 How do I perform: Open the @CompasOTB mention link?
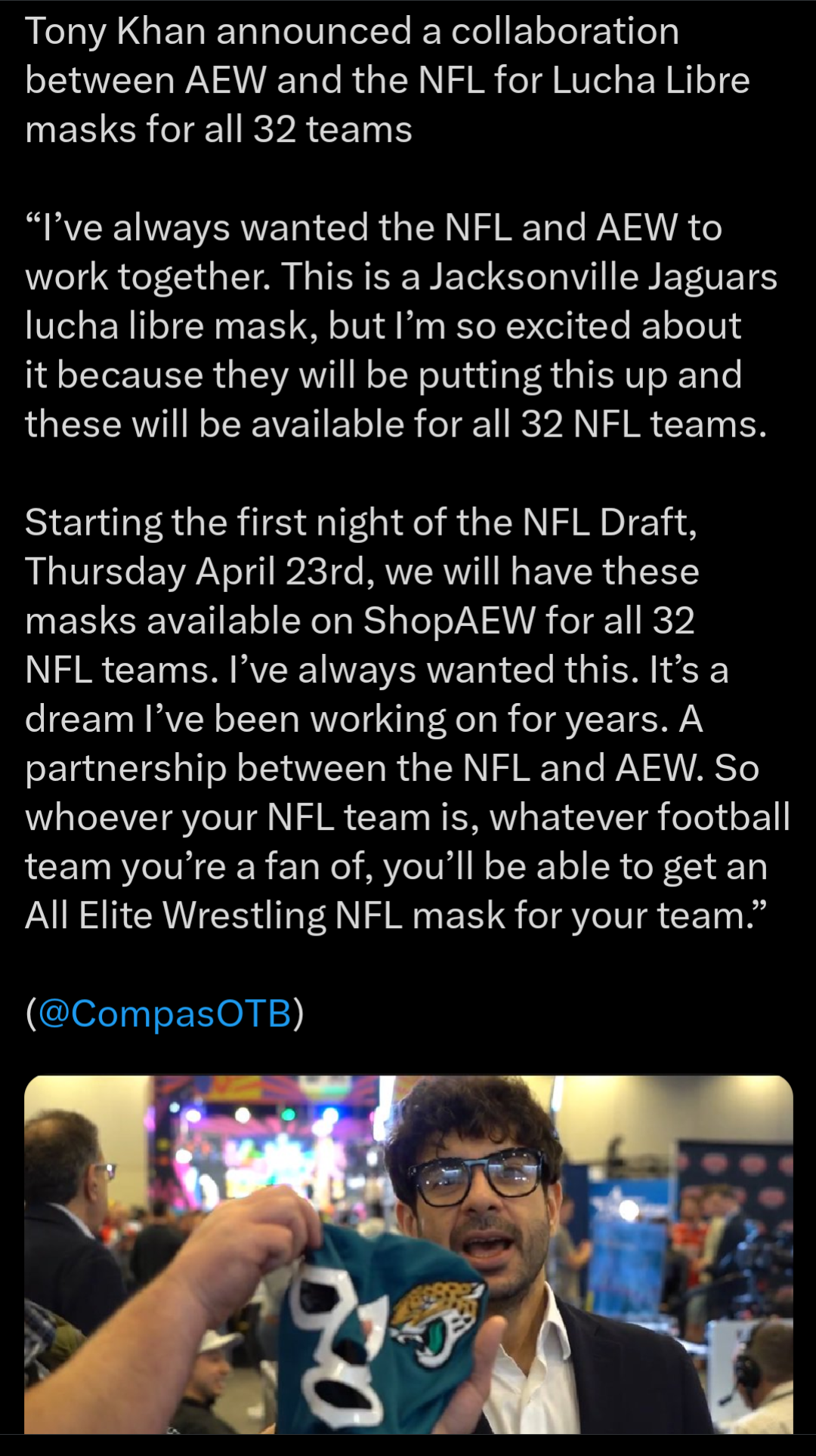coord(165,1013)
